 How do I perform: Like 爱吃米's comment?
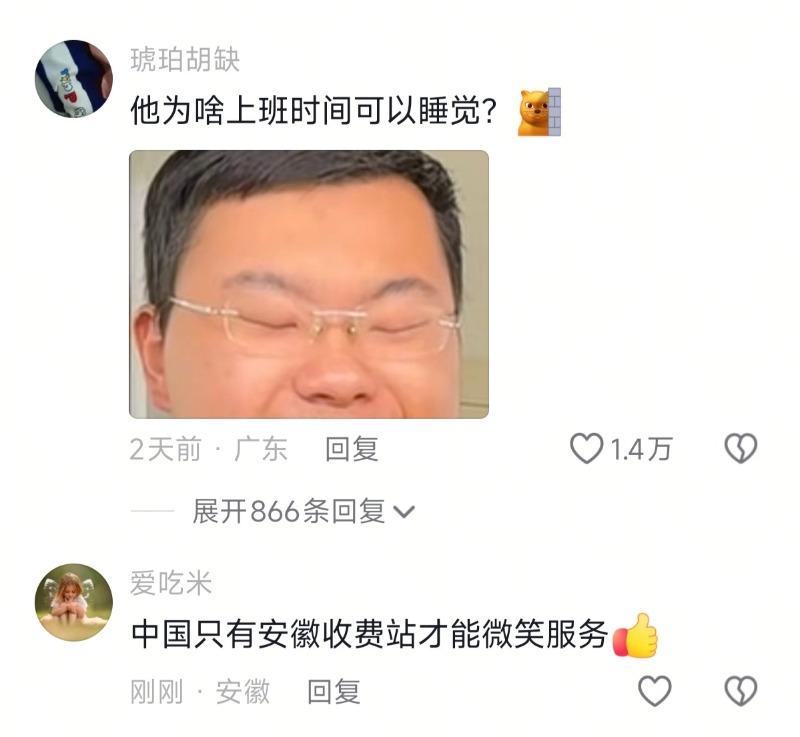654,691
